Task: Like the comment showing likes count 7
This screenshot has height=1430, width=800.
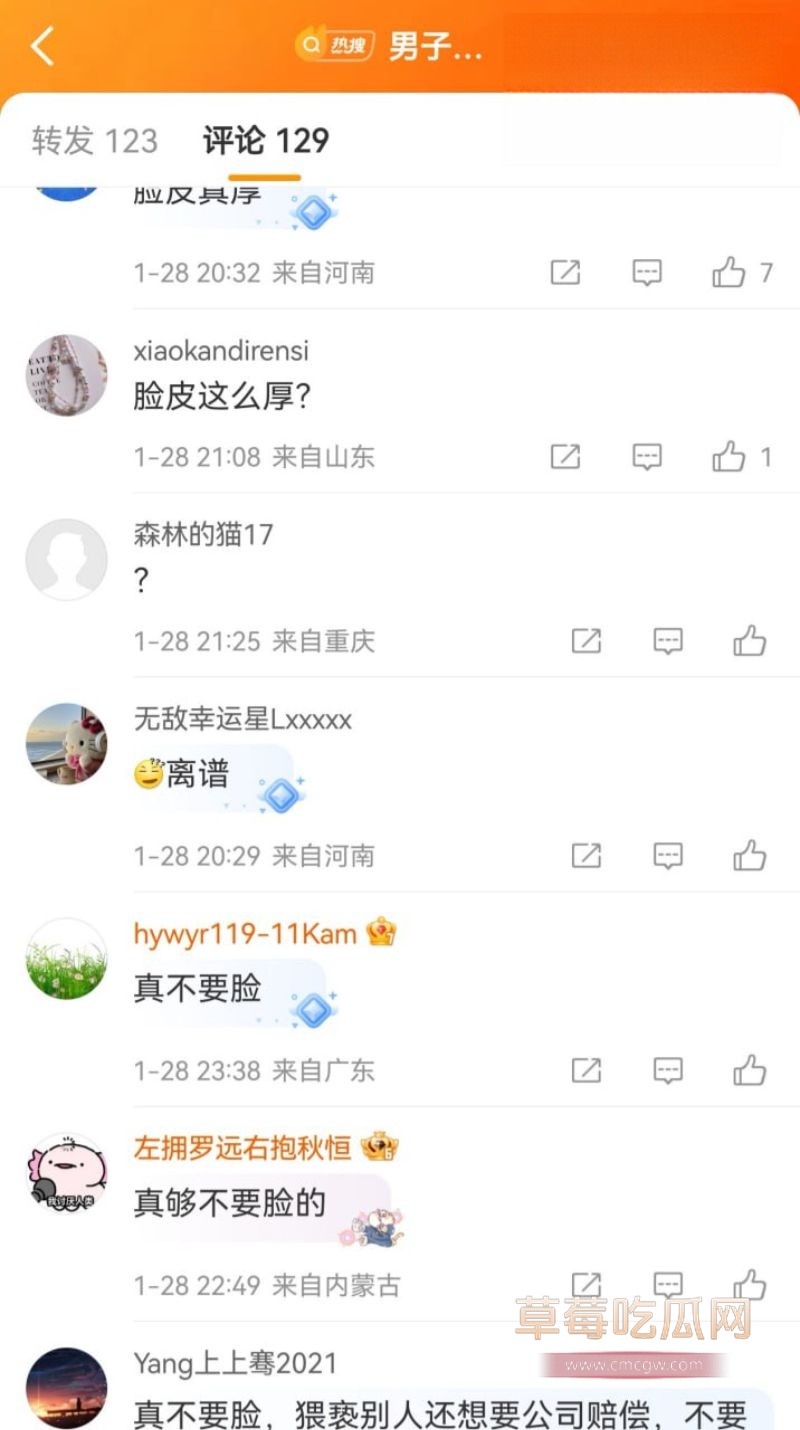Action: point(726,272)
